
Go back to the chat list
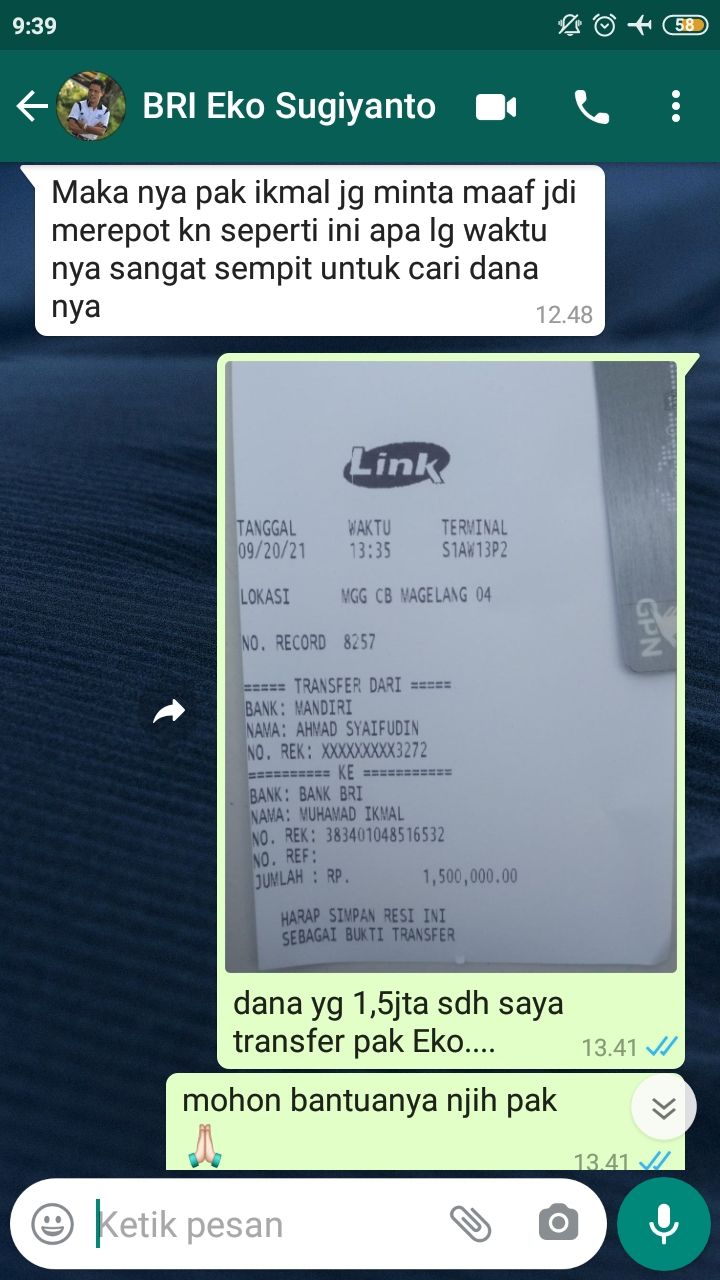(32, 107)
